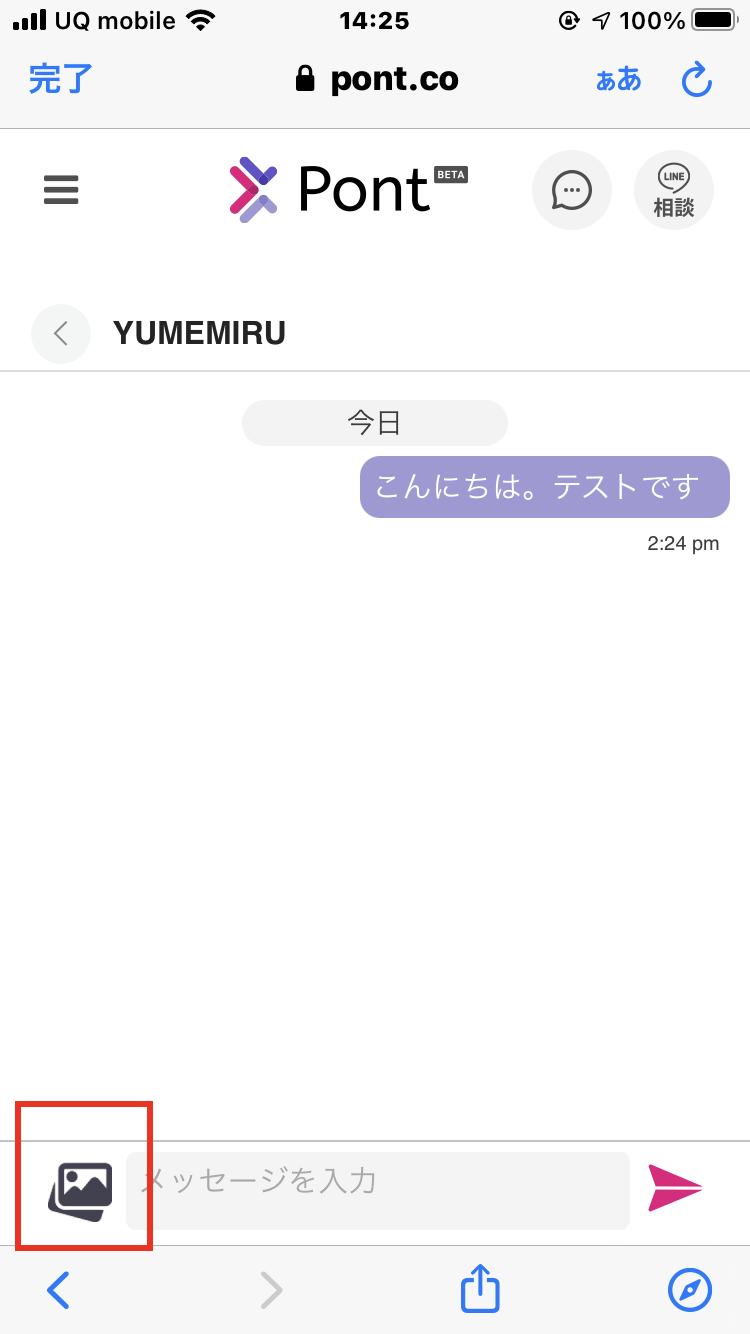Screen dimensions: 750x1334
Task: Focus the メッセージを入力 text field
Action: pos(377,1190)
